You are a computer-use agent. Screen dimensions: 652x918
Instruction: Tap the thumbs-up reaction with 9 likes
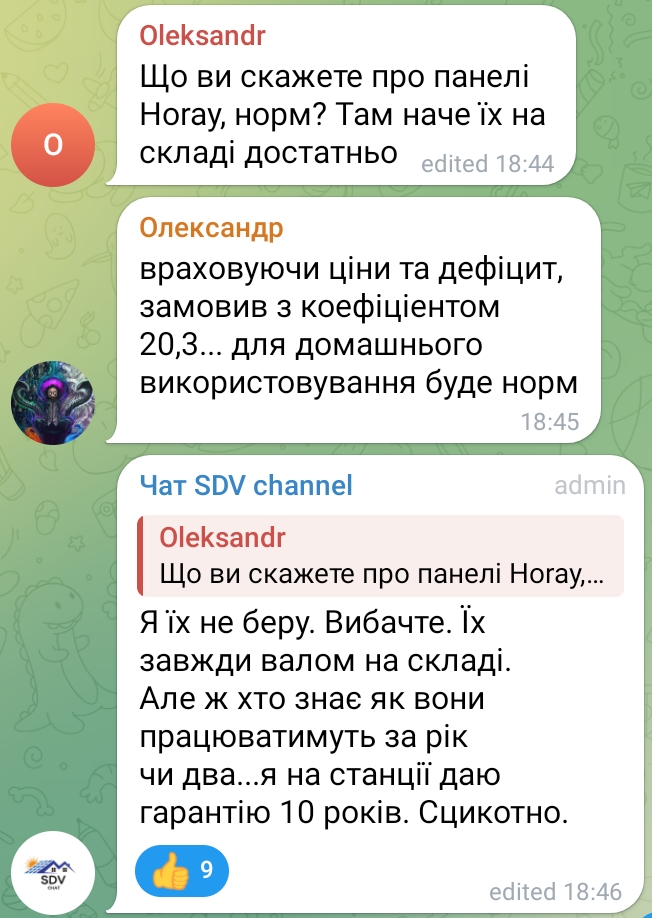click(x=182, y=871)
